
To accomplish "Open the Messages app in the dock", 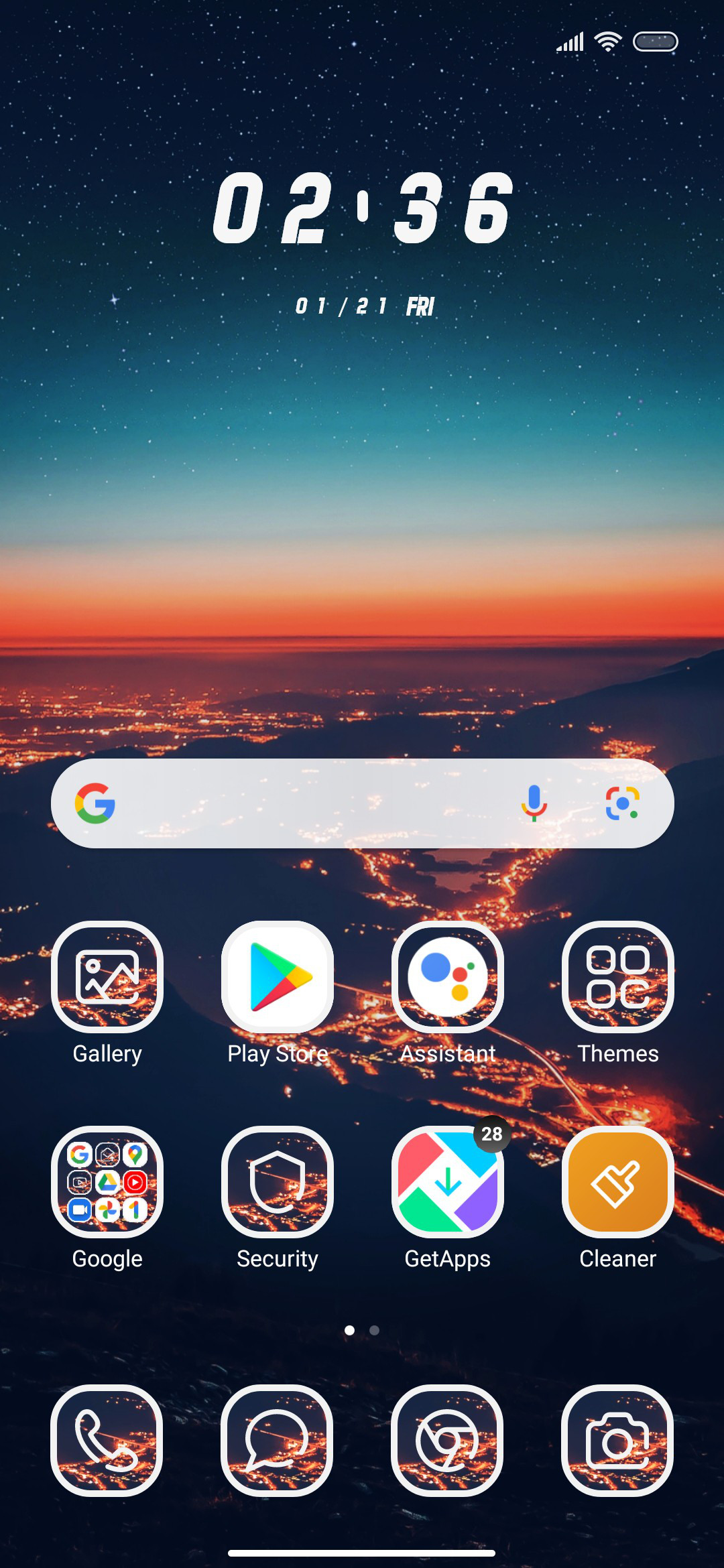I will pos(278,1440).
